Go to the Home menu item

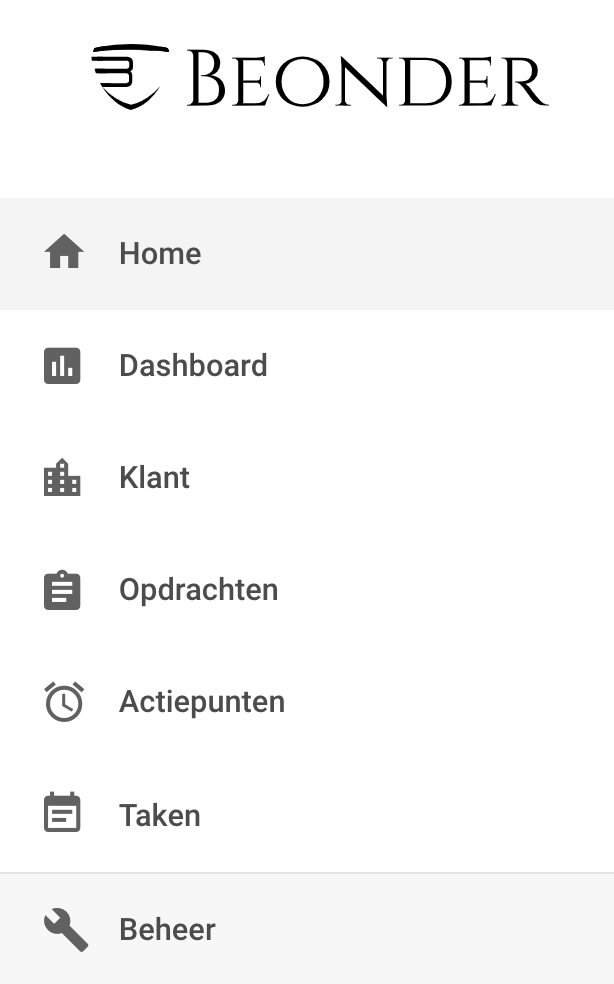point(160,254)
